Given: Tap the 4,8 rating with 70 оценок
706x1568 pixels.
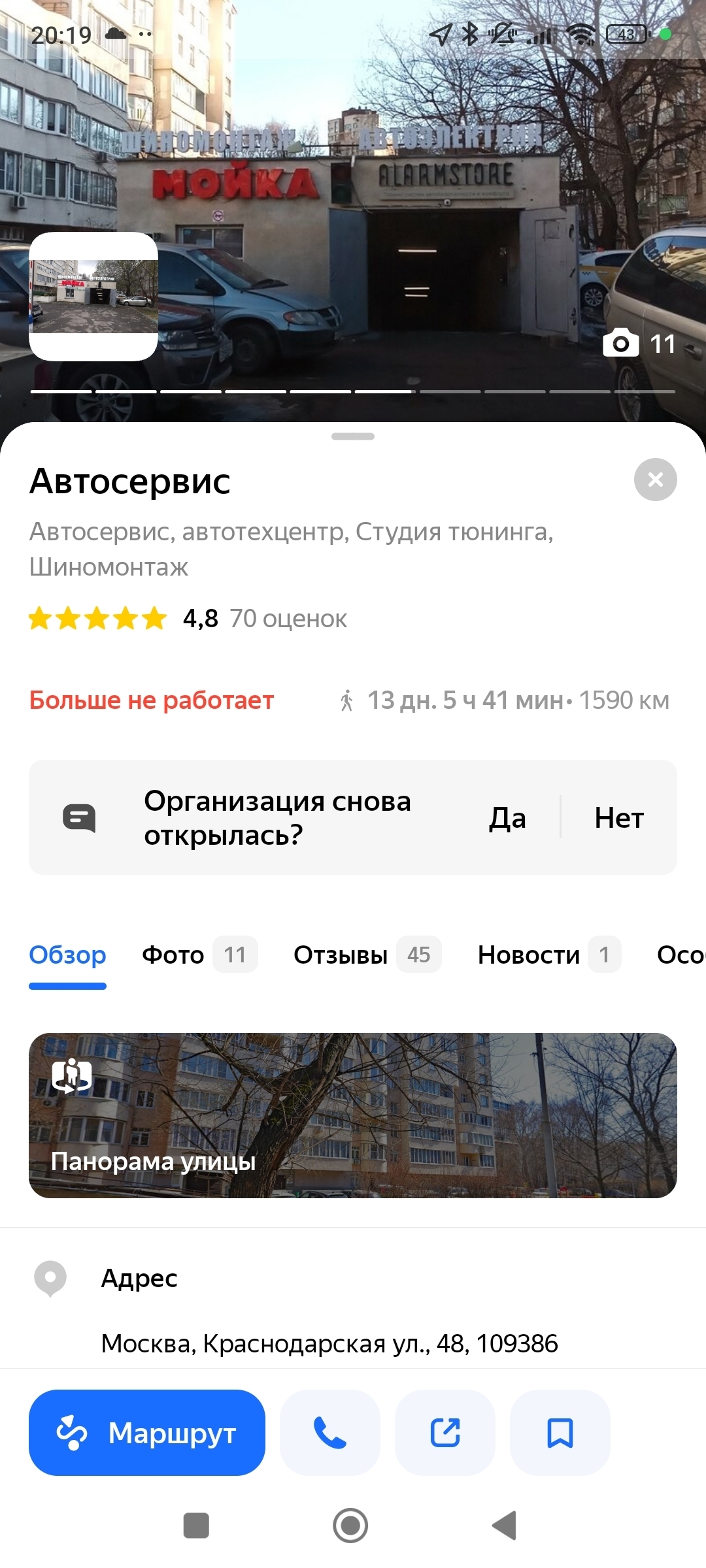Looking at the screenshot, I should click(188, 618).
